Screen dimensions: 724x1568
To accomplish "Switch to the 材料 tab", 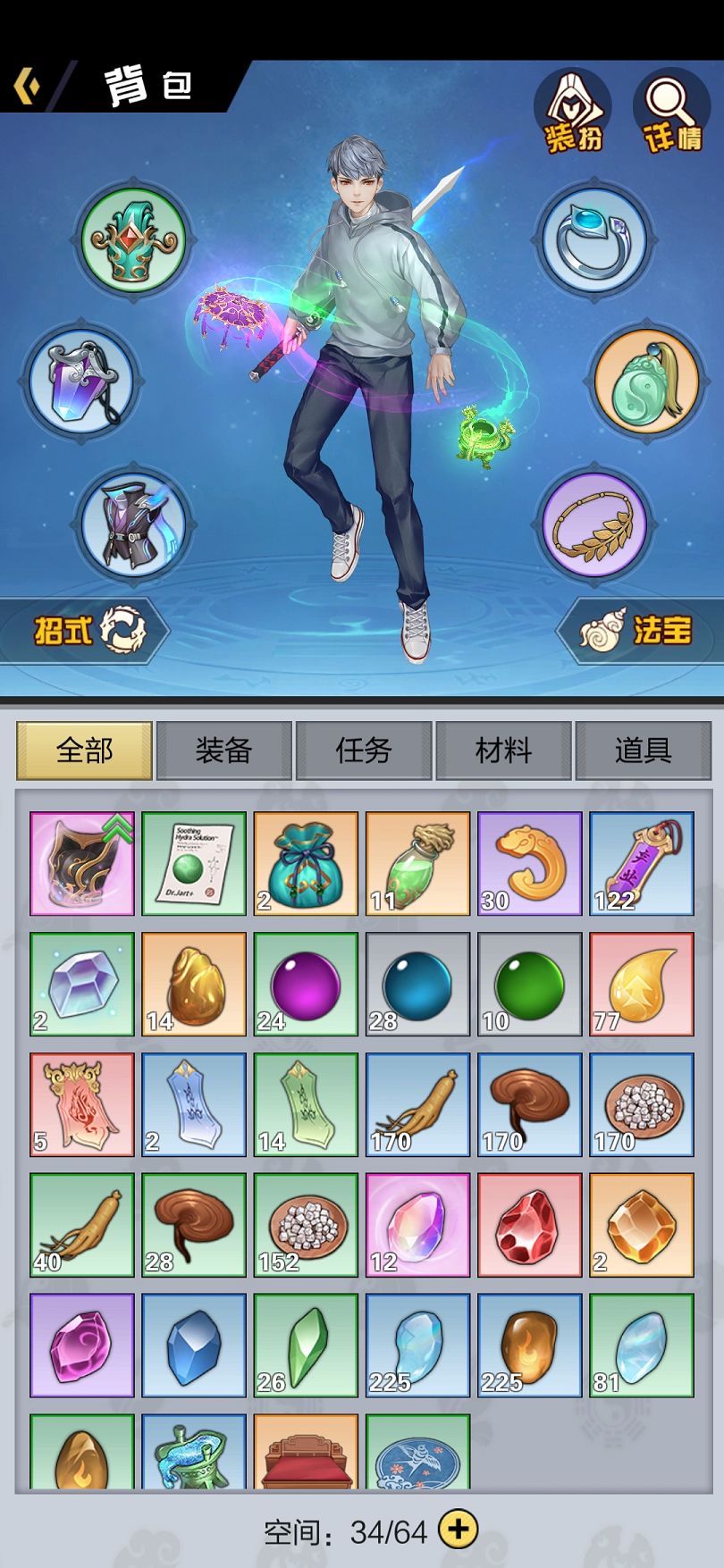I will 503,750.
